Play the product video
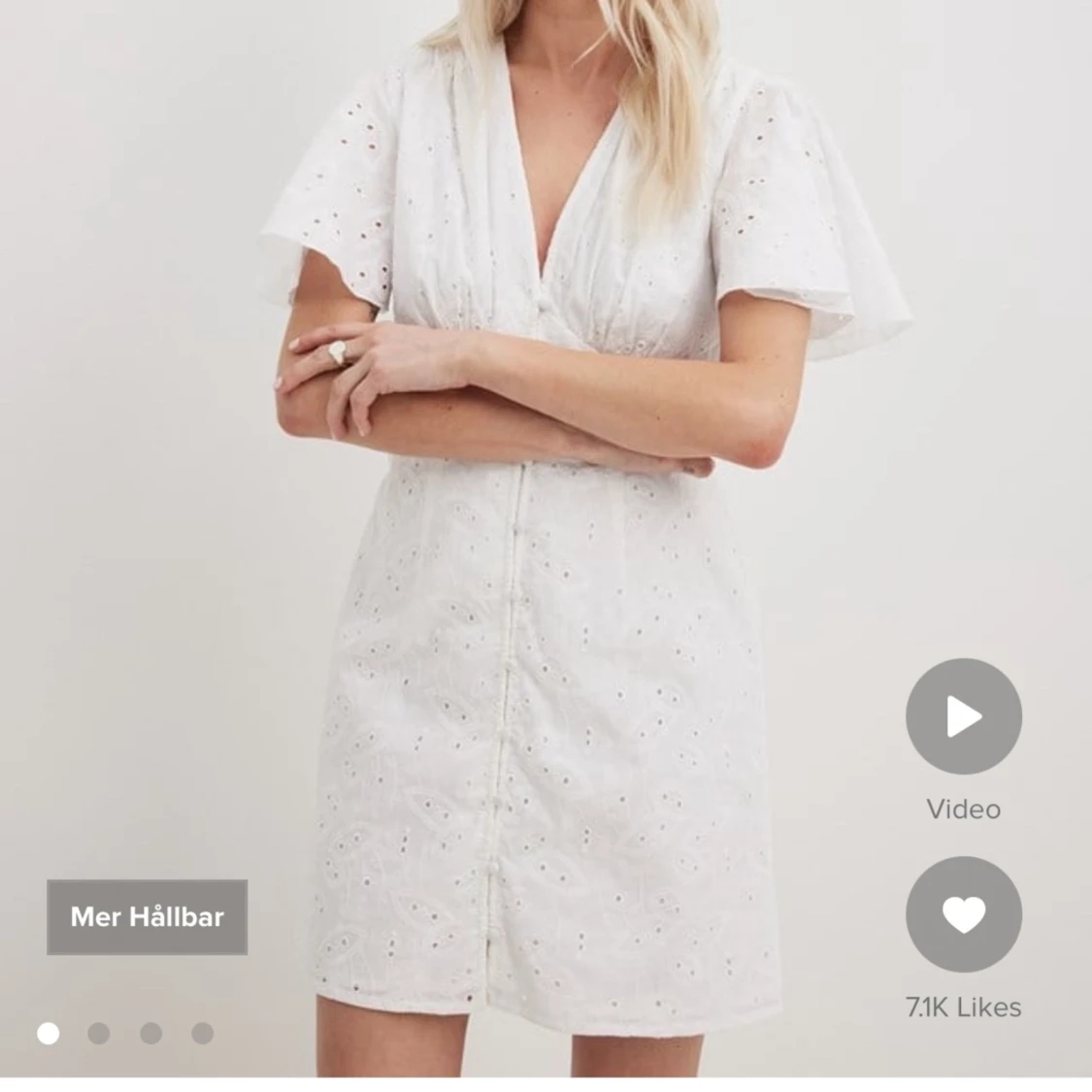The height and width of the screenshot is (1092, 1092). (x=963, y=716)
